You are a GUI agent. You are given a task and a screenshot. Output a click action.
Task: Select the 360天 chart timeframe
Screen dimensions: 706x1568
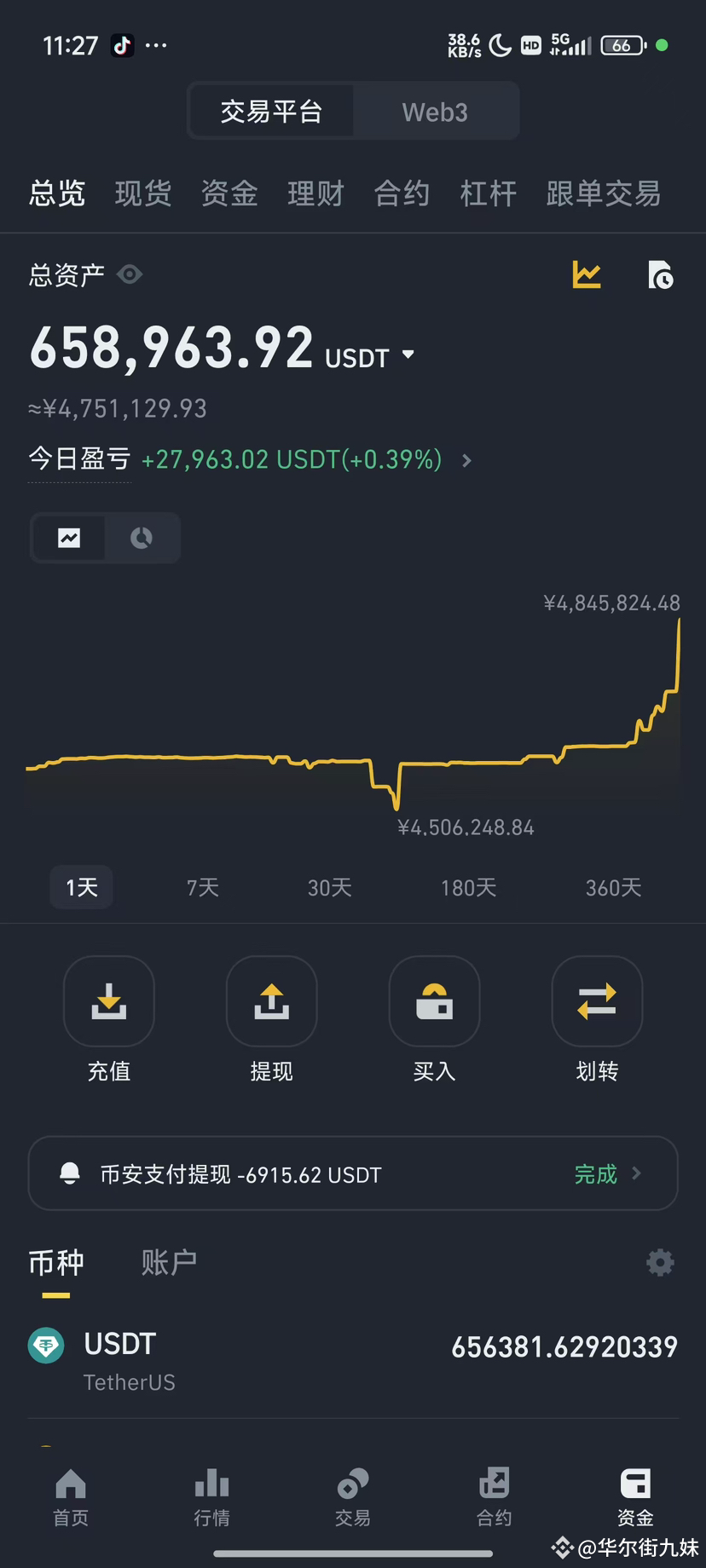612,887
